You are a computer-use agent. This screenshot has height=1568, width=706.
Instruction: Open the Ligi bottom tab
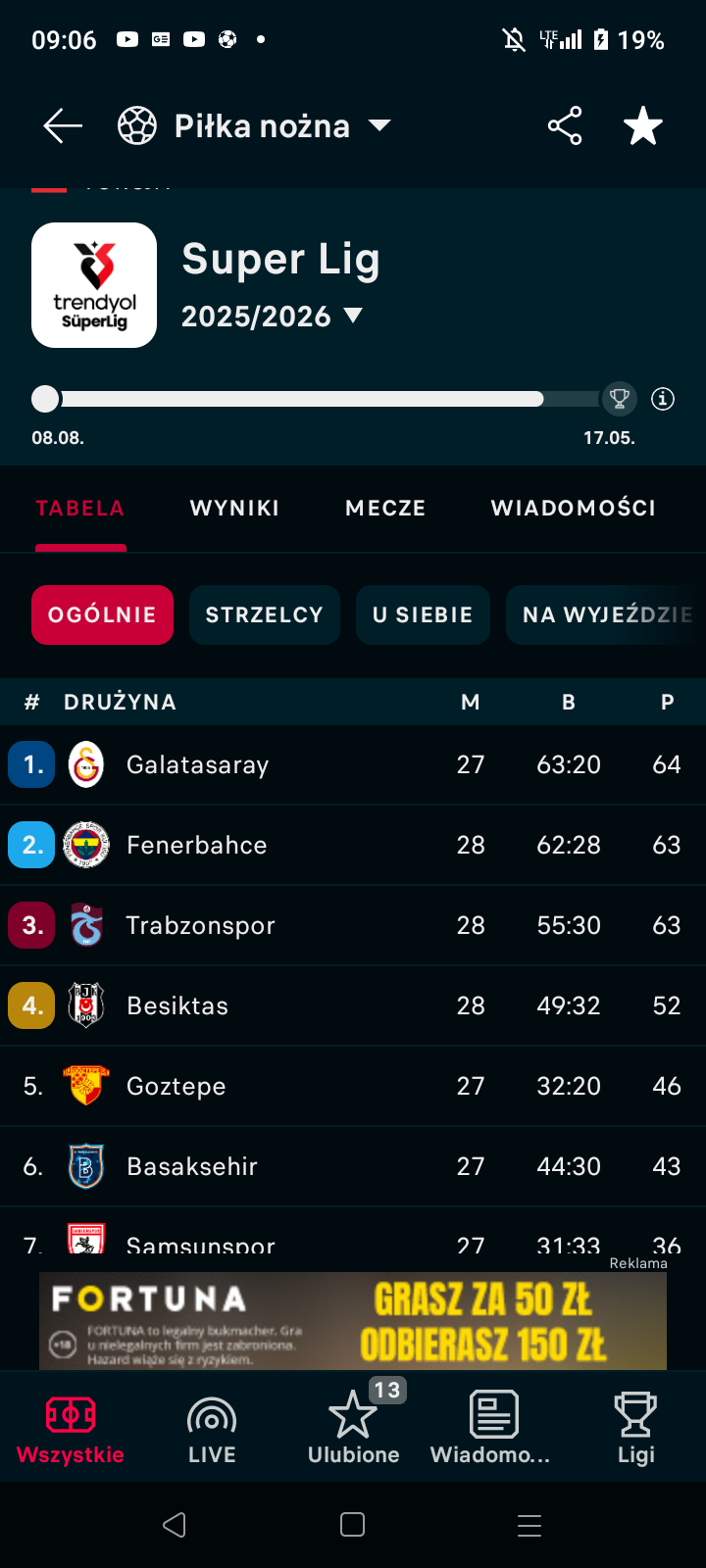(635, 1428)
